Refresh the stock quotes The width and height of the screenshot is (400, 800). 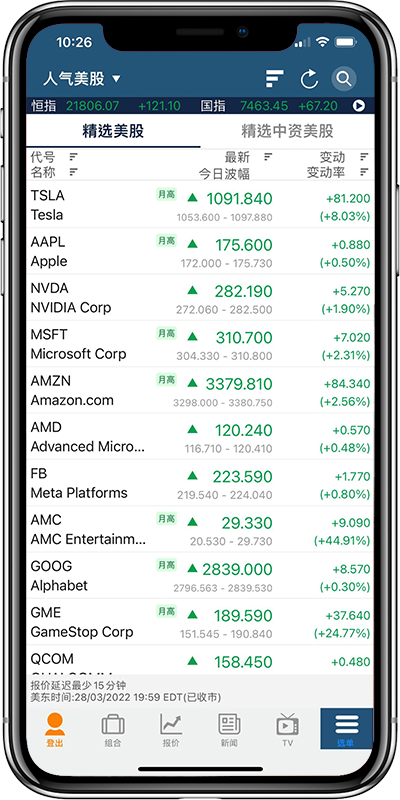click(x=309, y=79)
